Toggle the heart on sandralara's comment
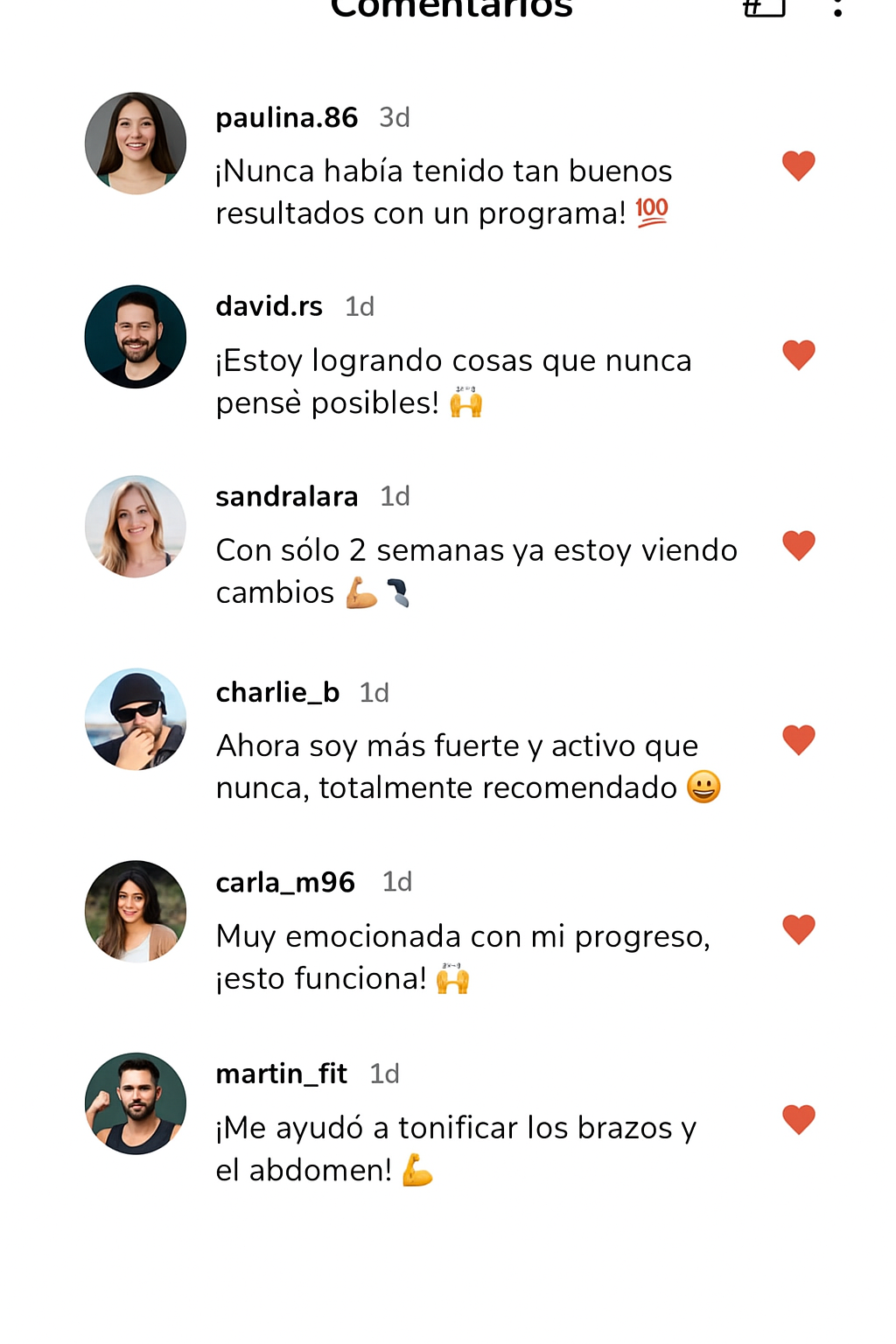The width and height of the screenshot is (896, 1344). coord(798,545)
